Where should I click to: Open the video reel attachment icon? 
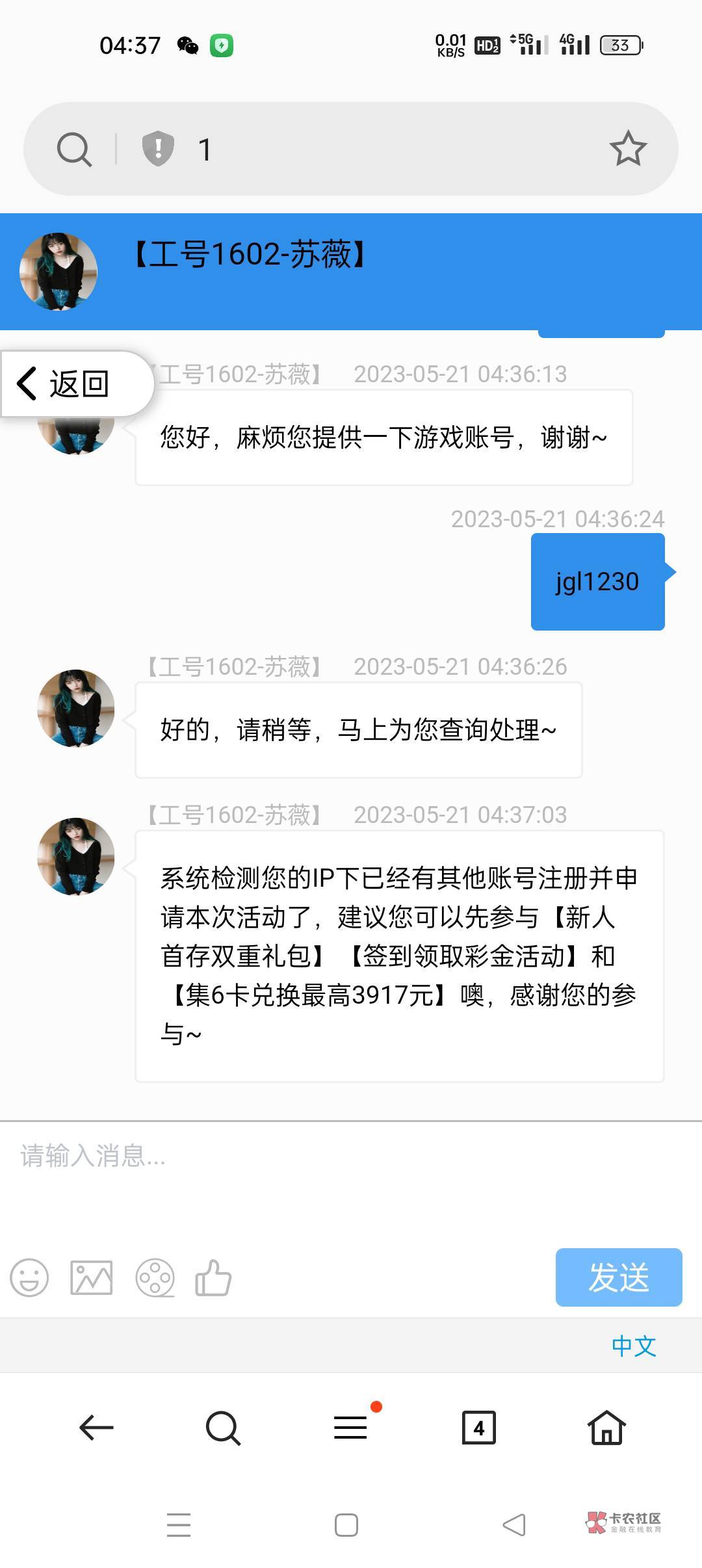pos(155,1278)
